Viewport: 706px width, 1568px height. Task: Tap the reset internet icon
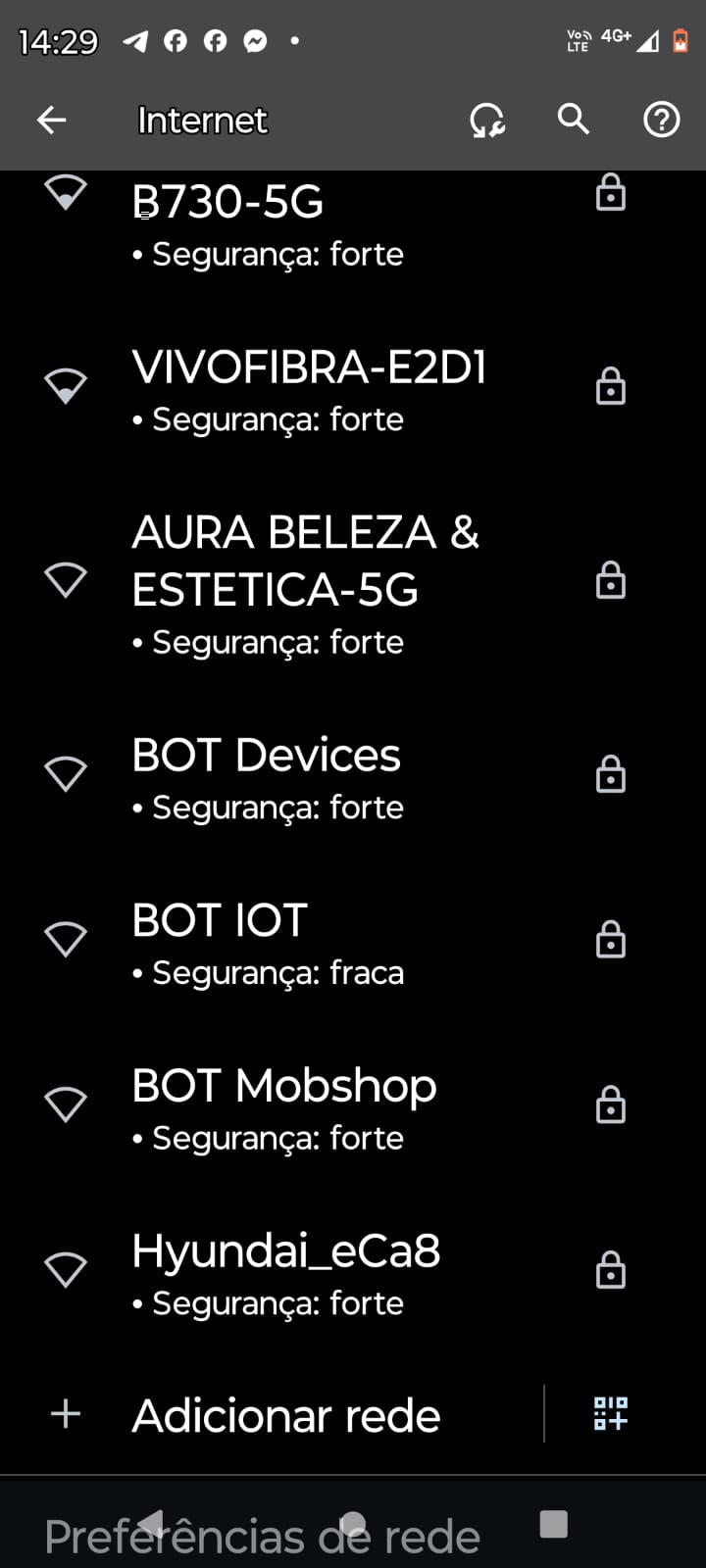(x=486, y=121)
